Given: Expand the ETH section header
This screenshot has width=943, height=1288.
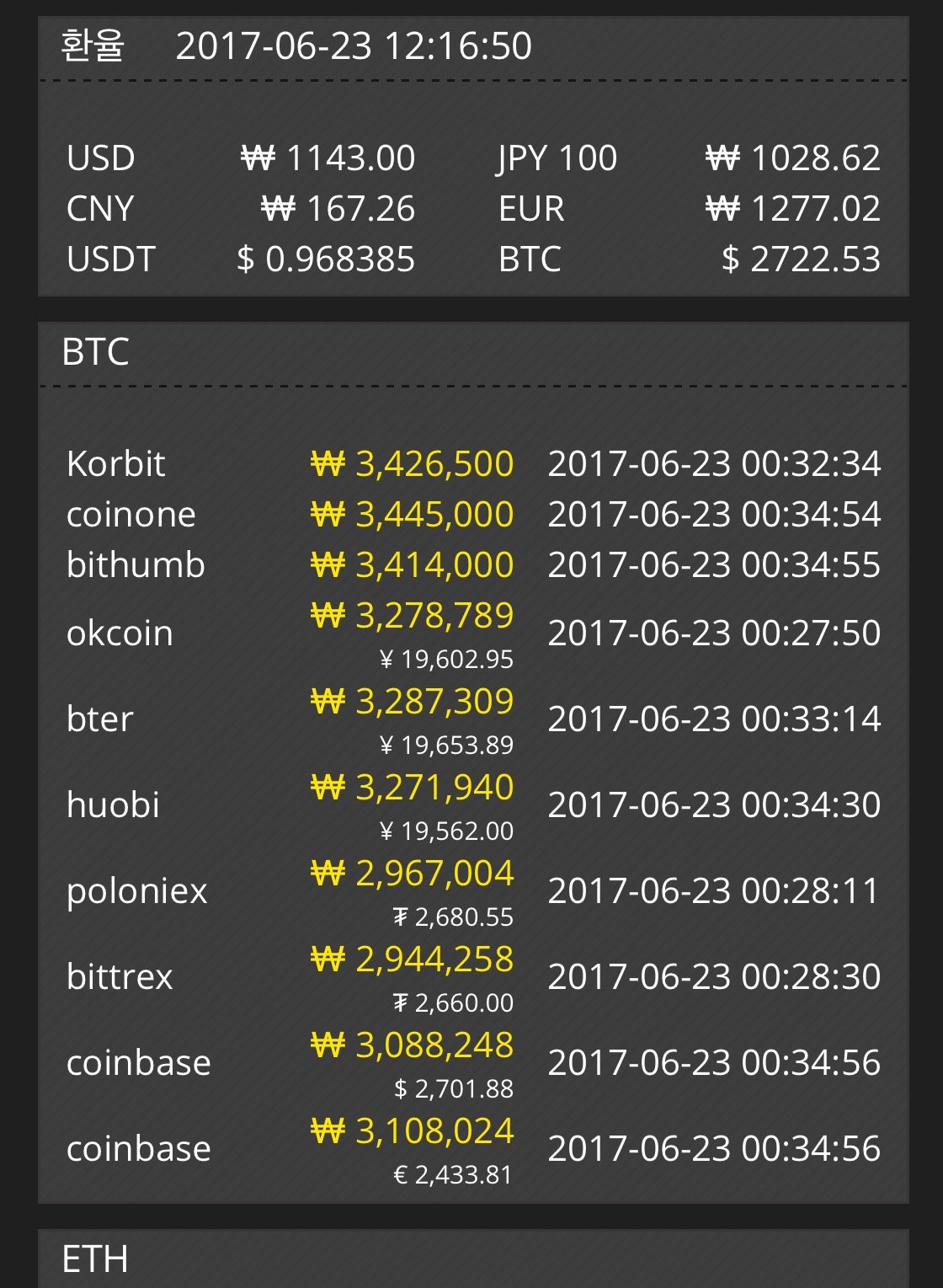Looking at the screenshot, I should point(94,1259).
